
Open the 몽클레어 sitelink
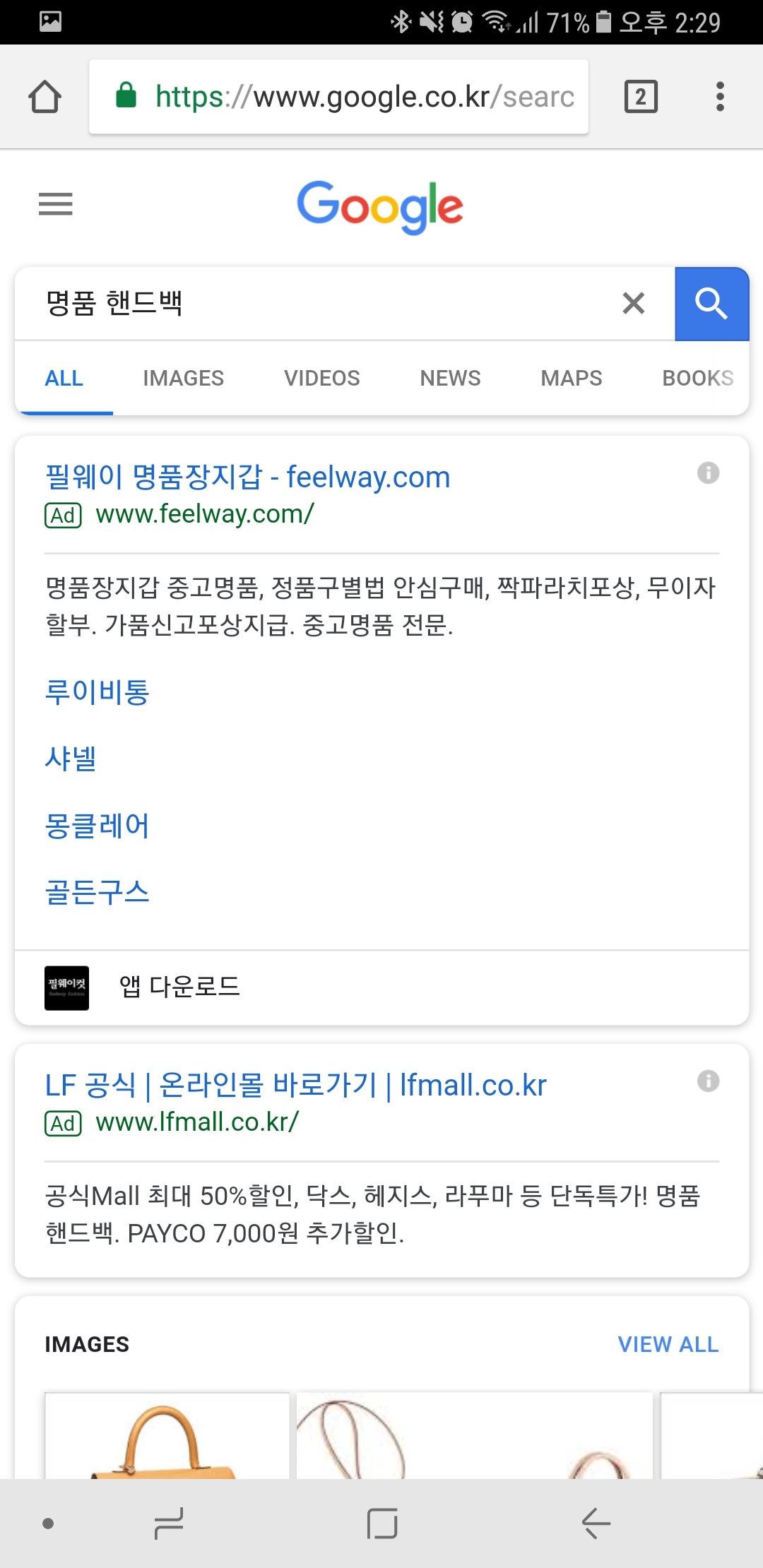point(97,826)
